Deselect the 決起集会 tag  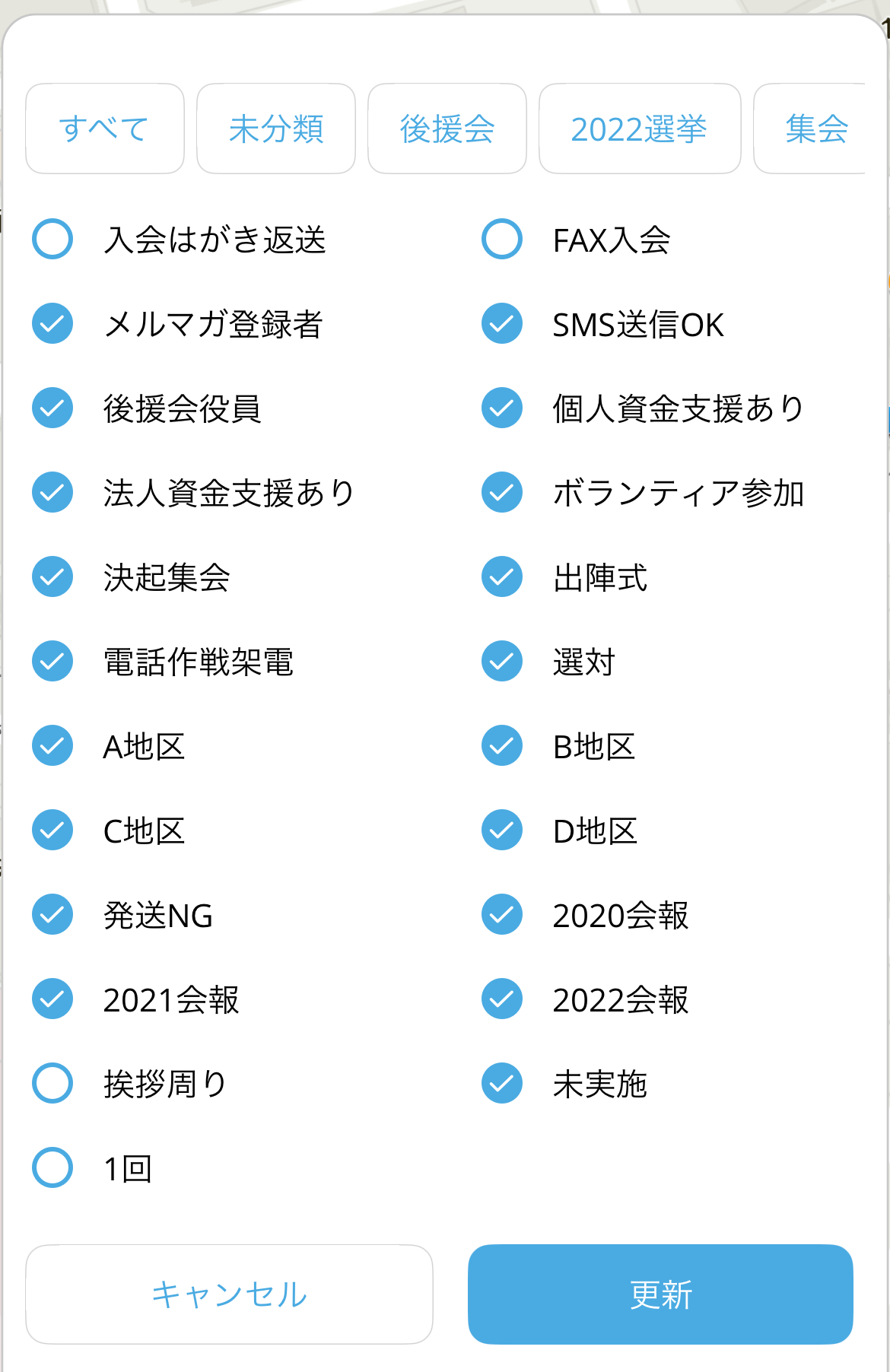pos(52,577)
